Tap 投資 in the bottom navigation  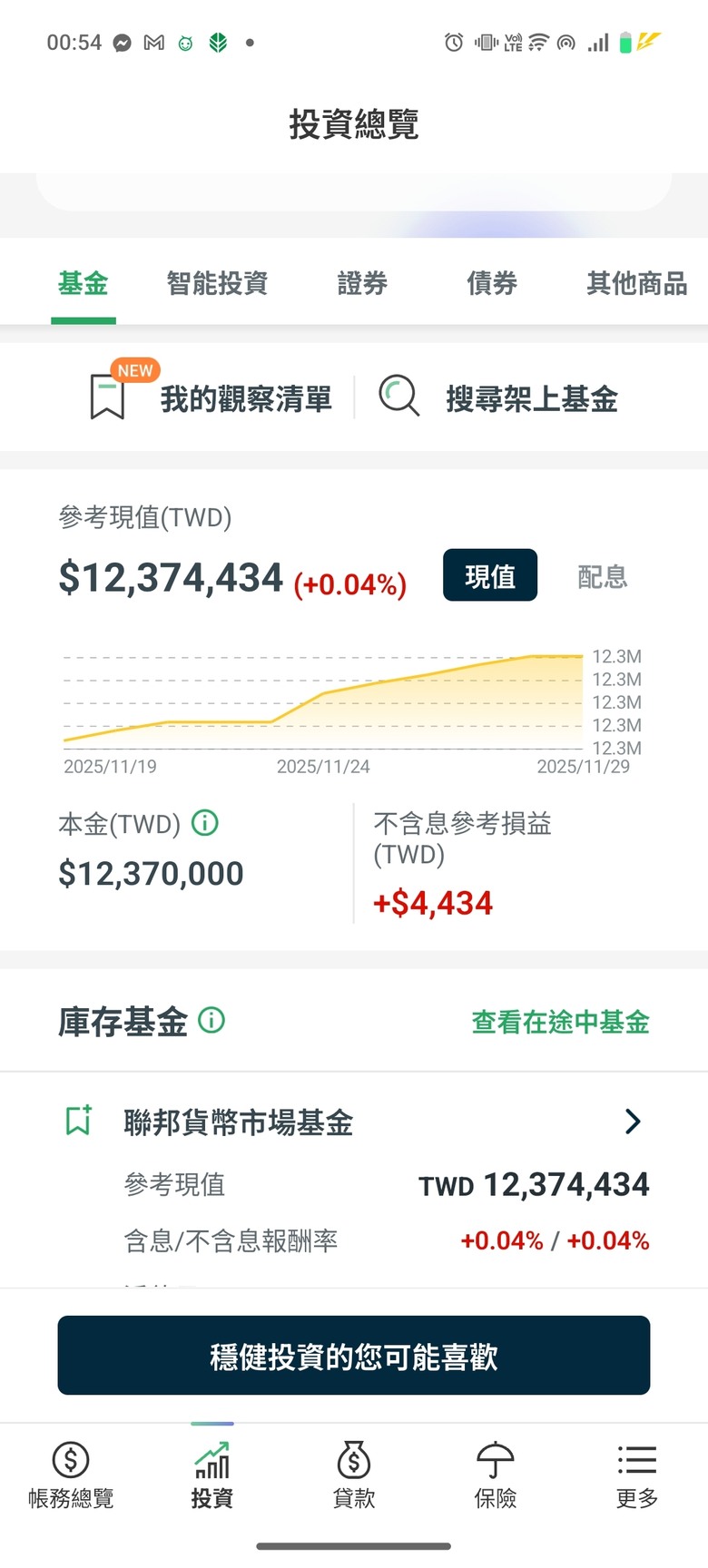coord(212,1475)
